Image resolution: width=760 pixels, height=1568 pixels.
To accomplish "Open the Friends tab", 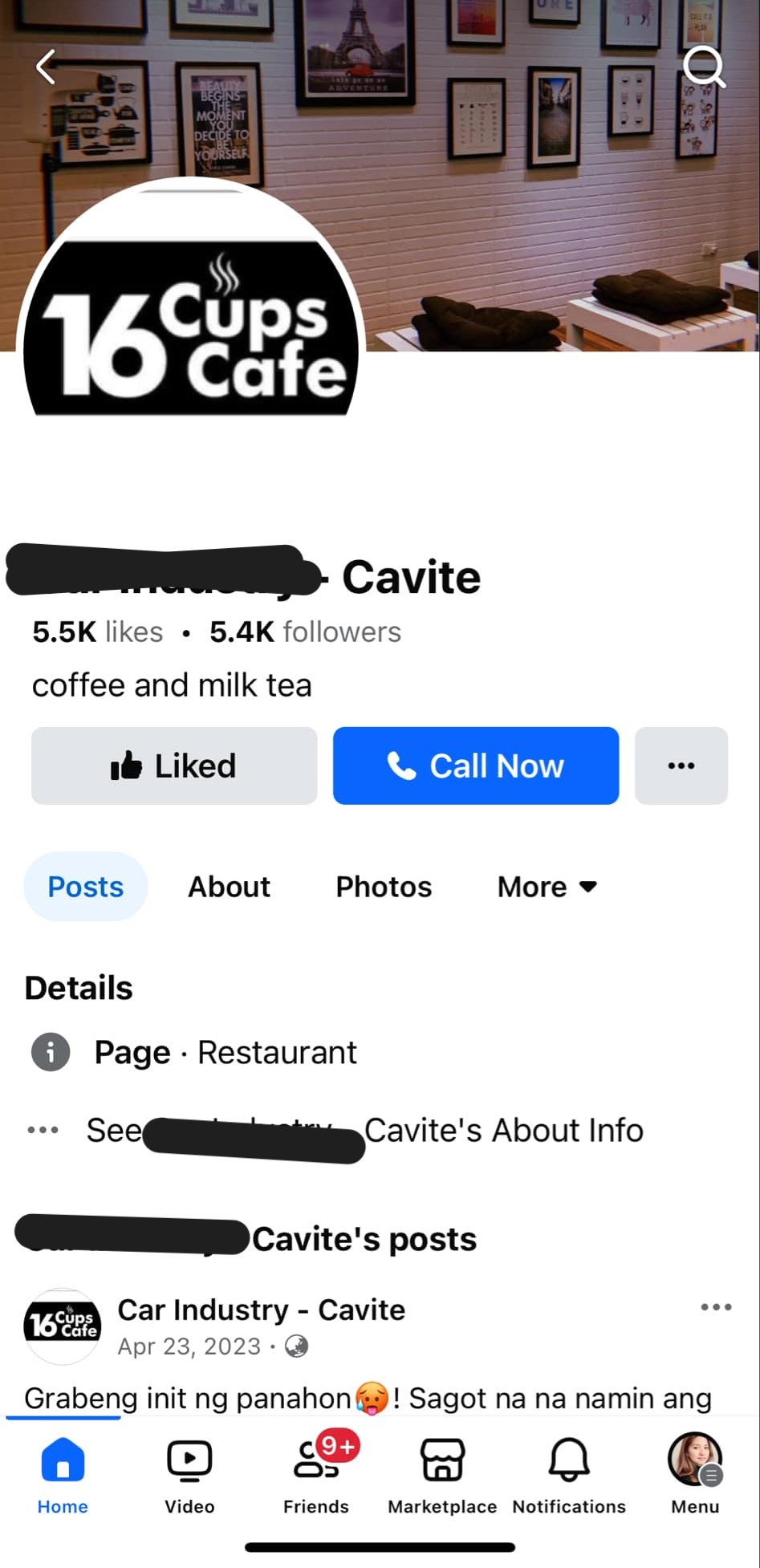I will coord(316,1475).
